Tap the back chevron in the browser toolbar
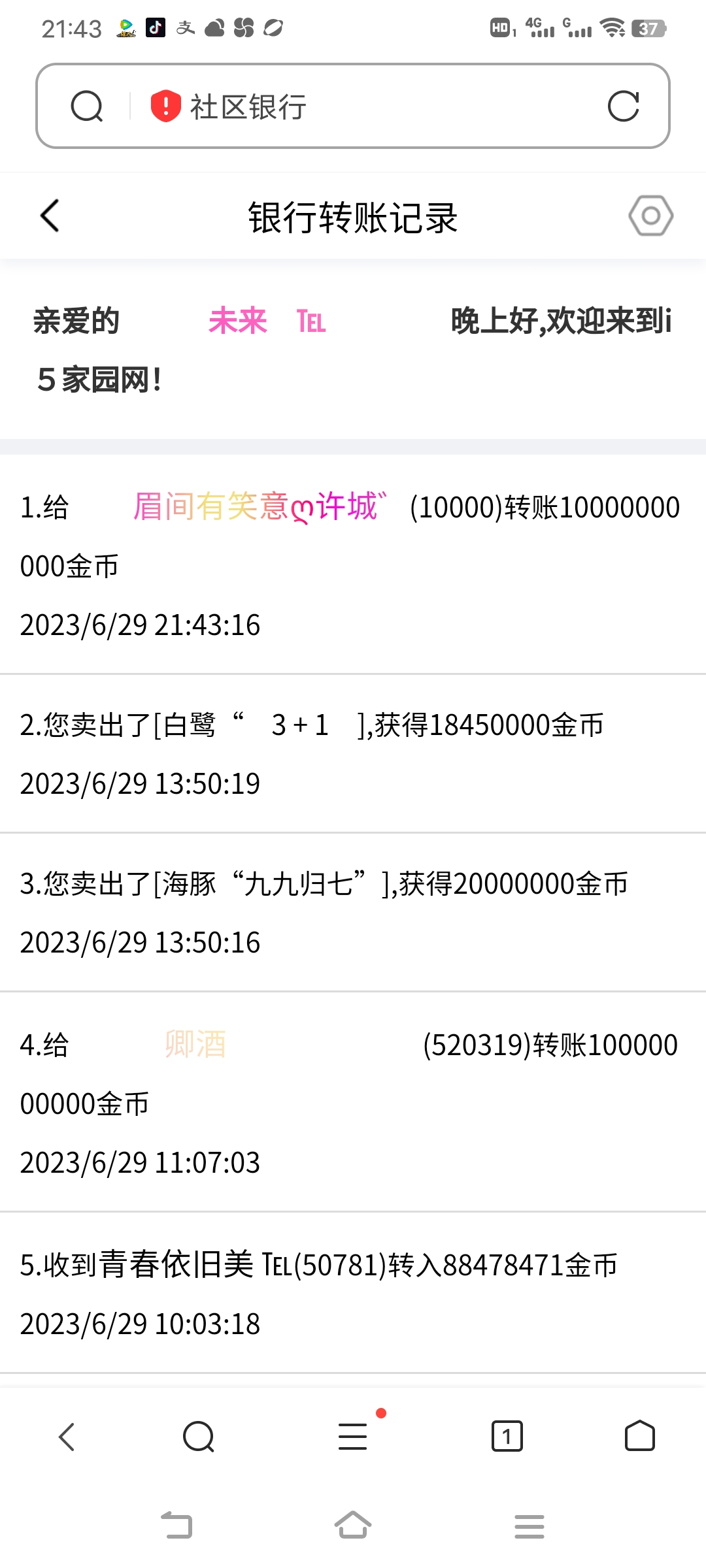Viewport: 706px width, 1568px height. pyautogui.click(x=67, y=1437)
